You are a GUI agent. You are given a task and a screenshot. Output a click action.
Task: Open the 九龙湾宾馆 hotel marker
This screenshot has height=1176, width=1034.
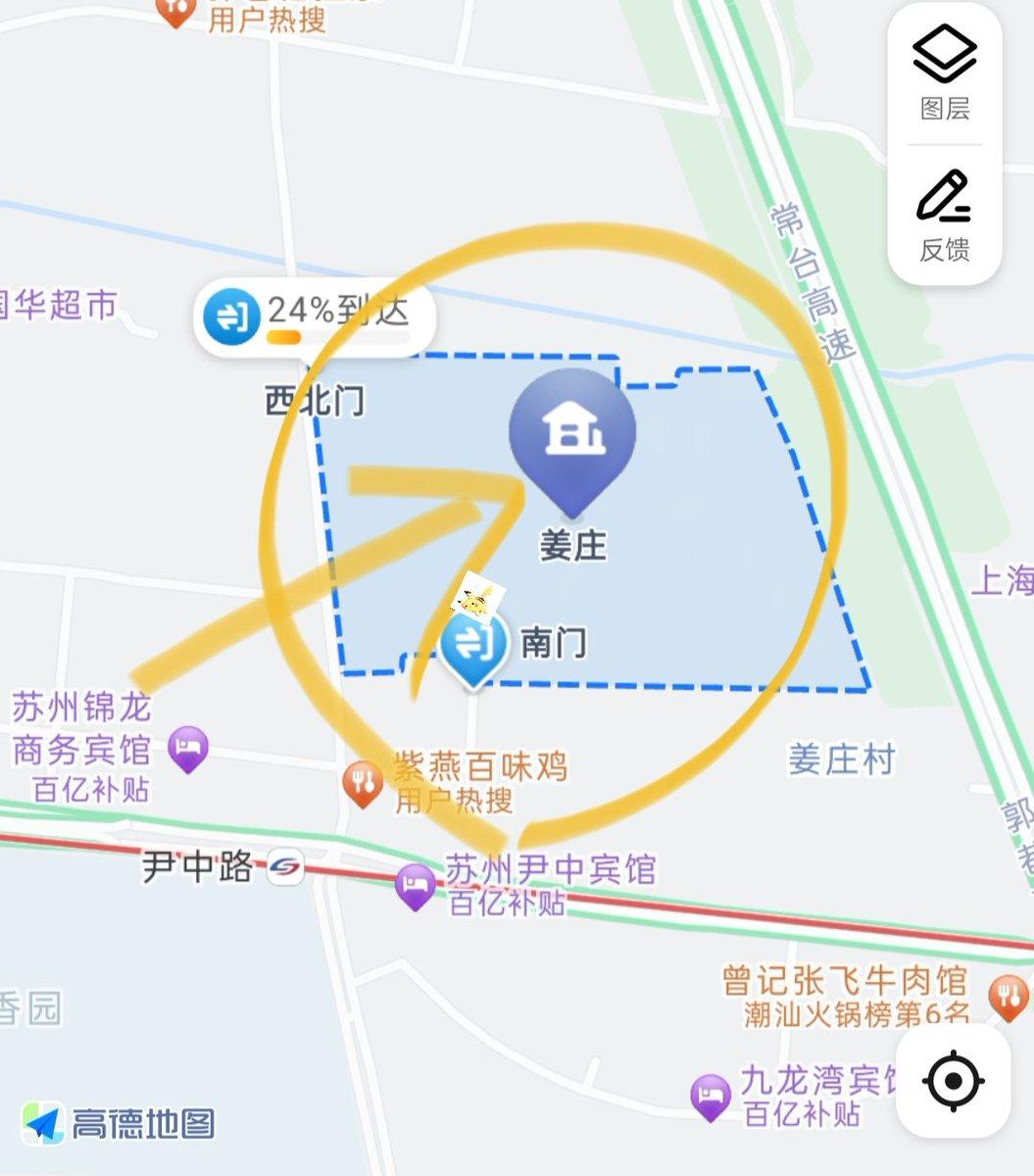(x=711, y=1096)
